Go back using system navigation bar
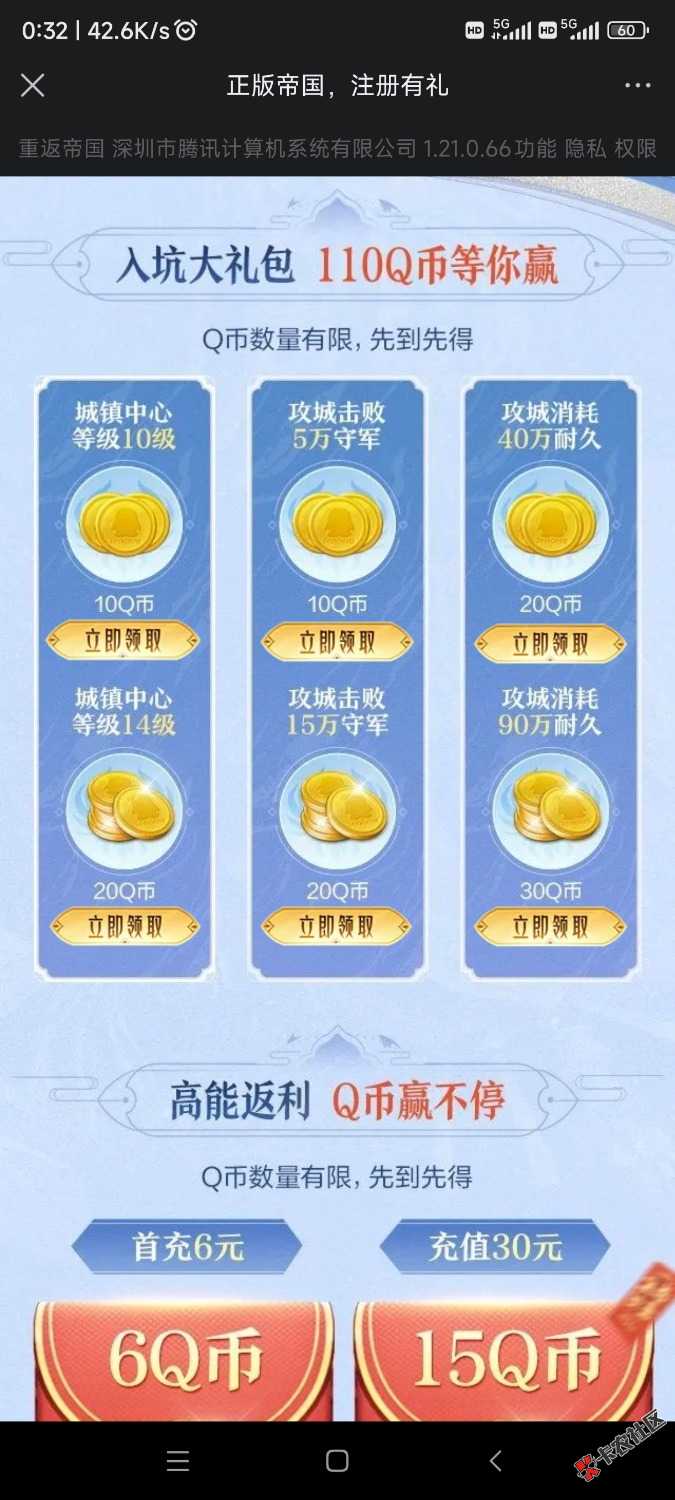Image resolution: width=675 pixels, height=1500 pixels. pyautogui.click(x=496, y=1461)
